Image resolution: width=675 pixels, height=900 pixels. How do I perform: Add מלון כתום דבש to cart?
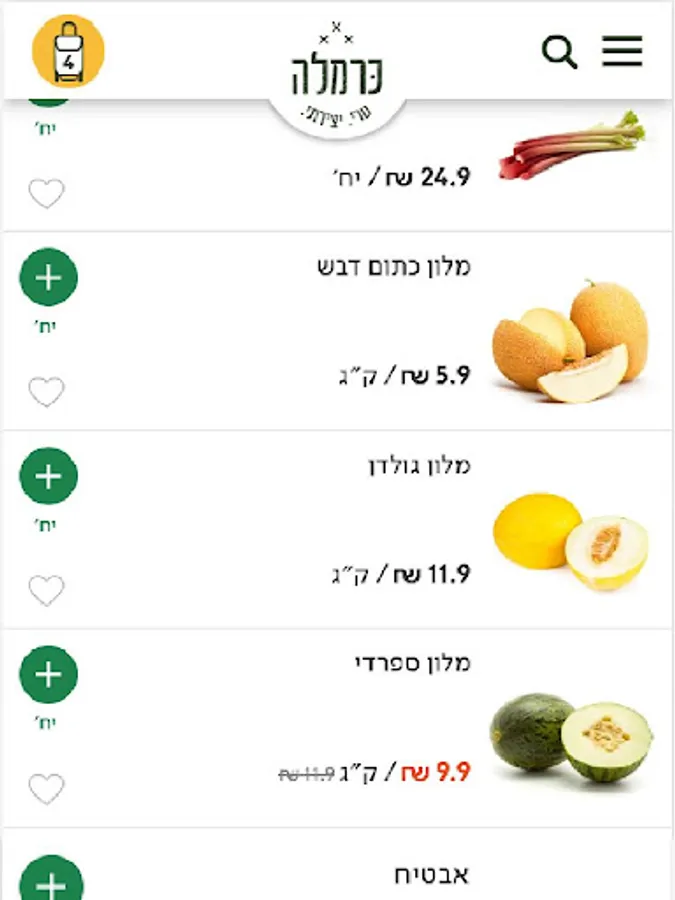click(48, 277)
